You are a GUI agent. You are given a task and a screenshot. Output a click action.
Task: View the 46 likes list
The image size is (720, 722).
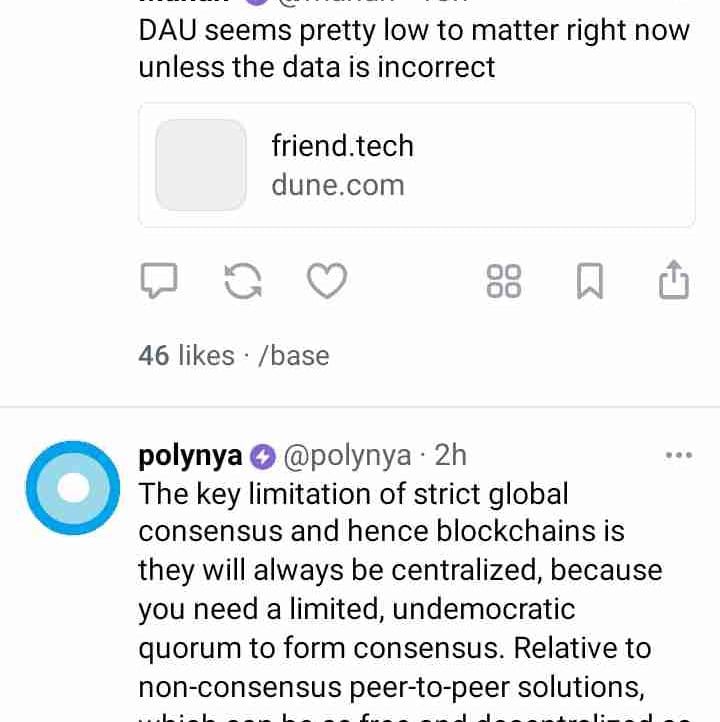click(x=186, y=355)
